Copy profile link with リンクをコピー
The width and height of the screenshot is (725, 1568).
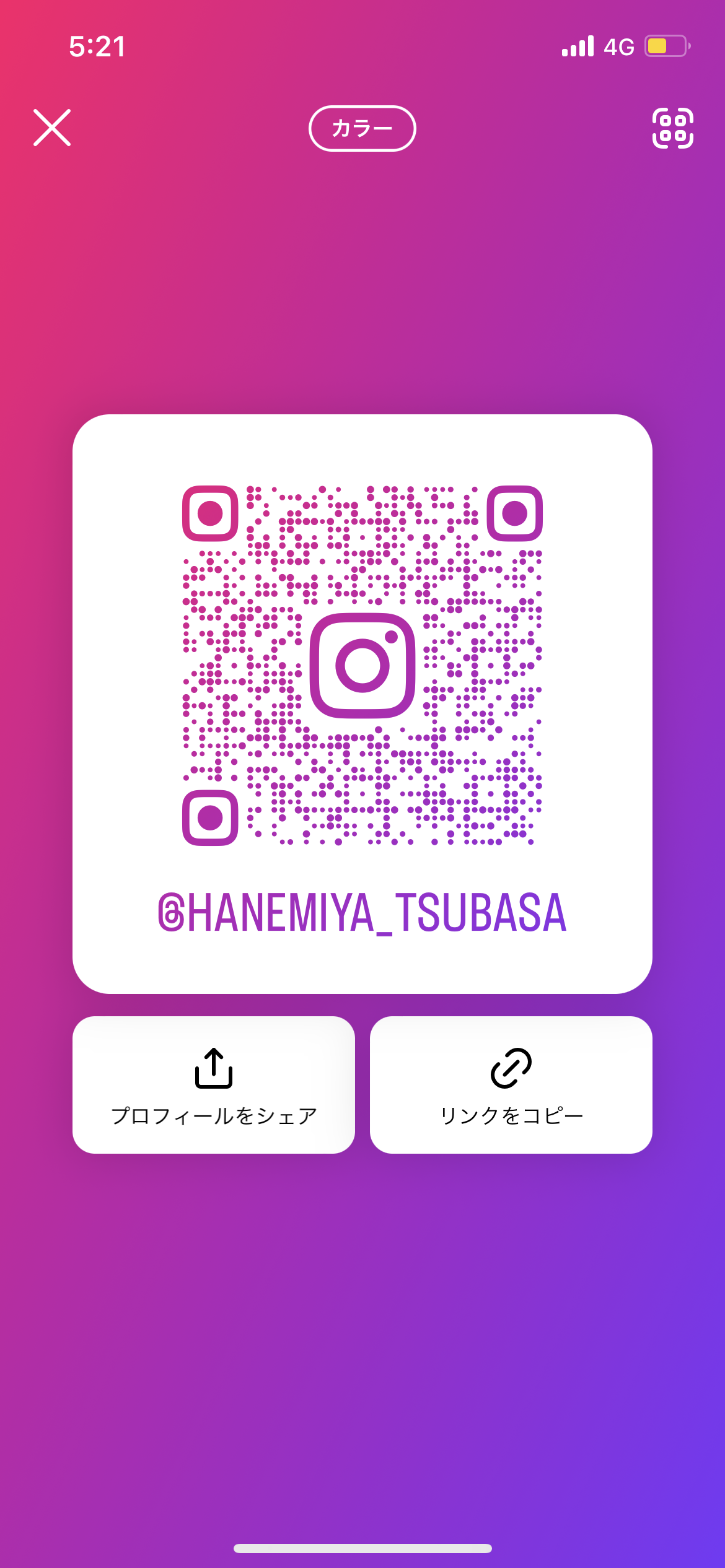pyautogui.click(x=511, y=1085)
